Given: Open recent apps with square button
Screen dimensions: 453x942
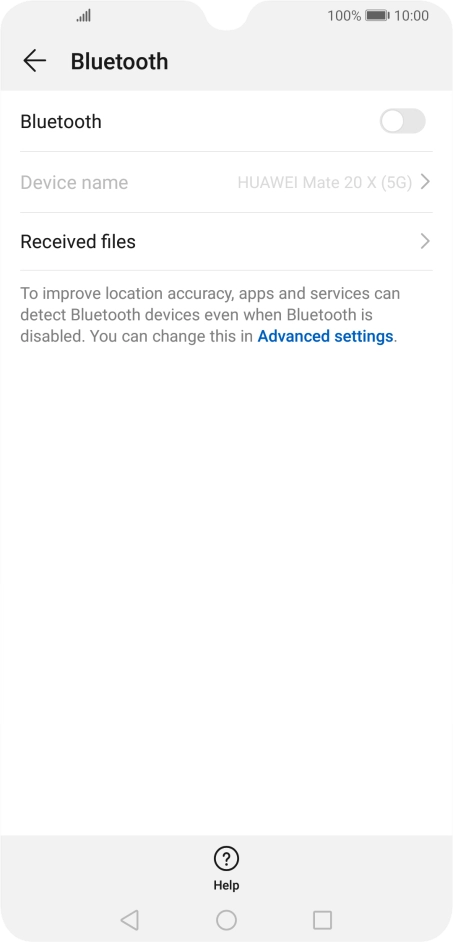Looking at the screenshot, I should coord(323,920).
